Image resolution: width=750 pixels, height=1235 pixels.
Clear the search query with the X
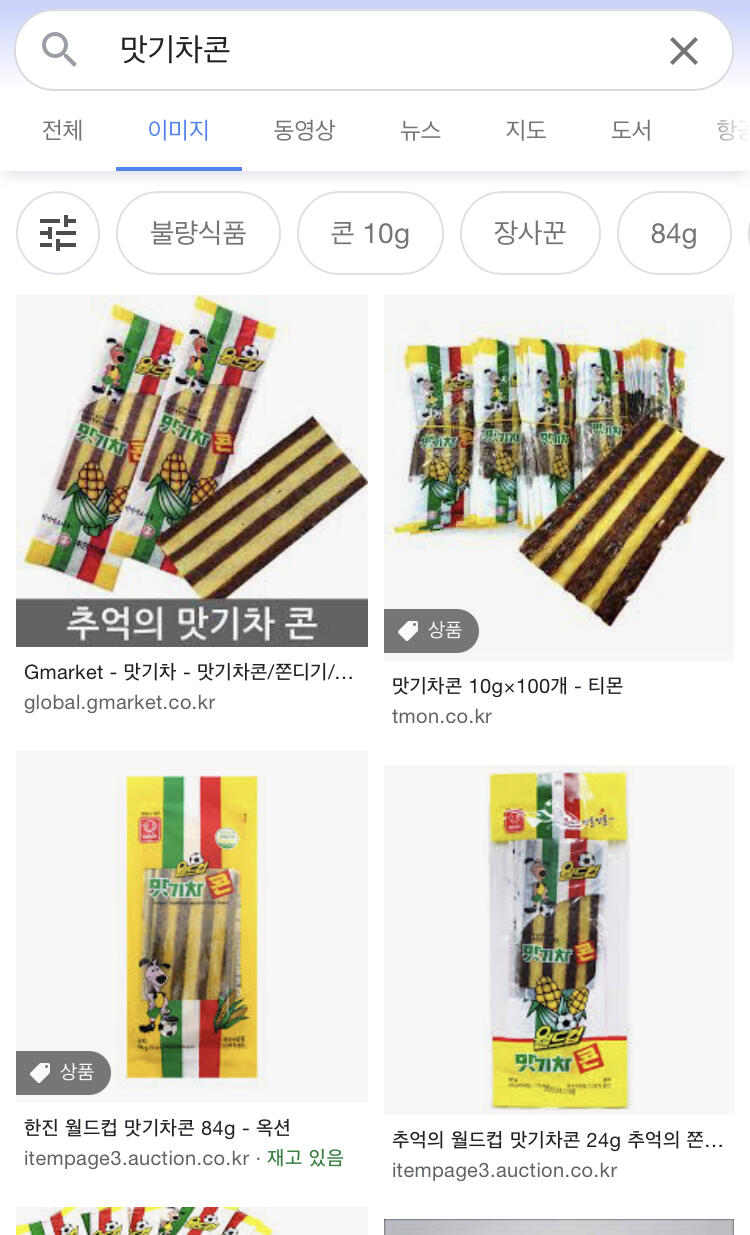tap(684, 51)
